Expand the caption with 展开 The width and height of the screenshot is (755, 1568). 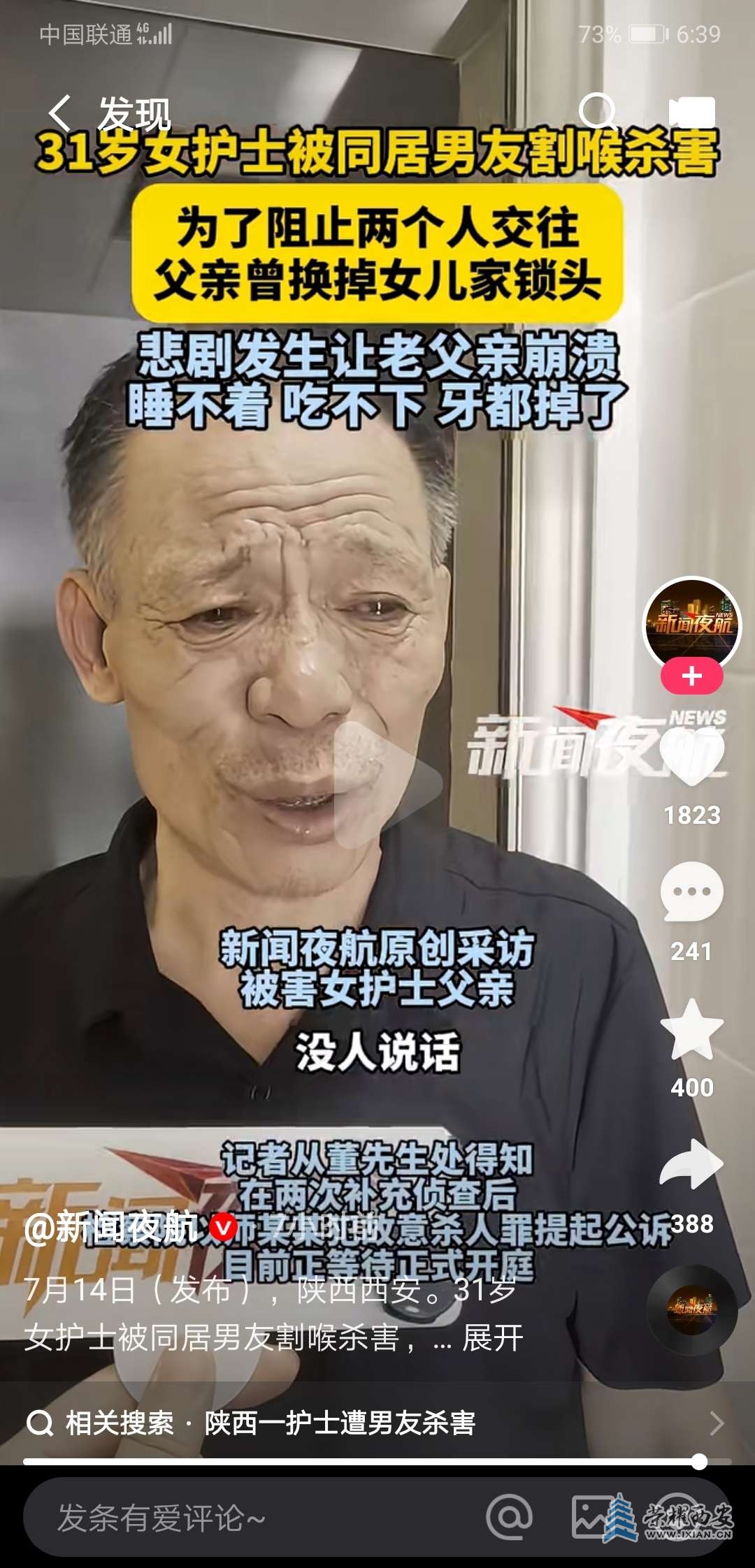pos(492,1338)
